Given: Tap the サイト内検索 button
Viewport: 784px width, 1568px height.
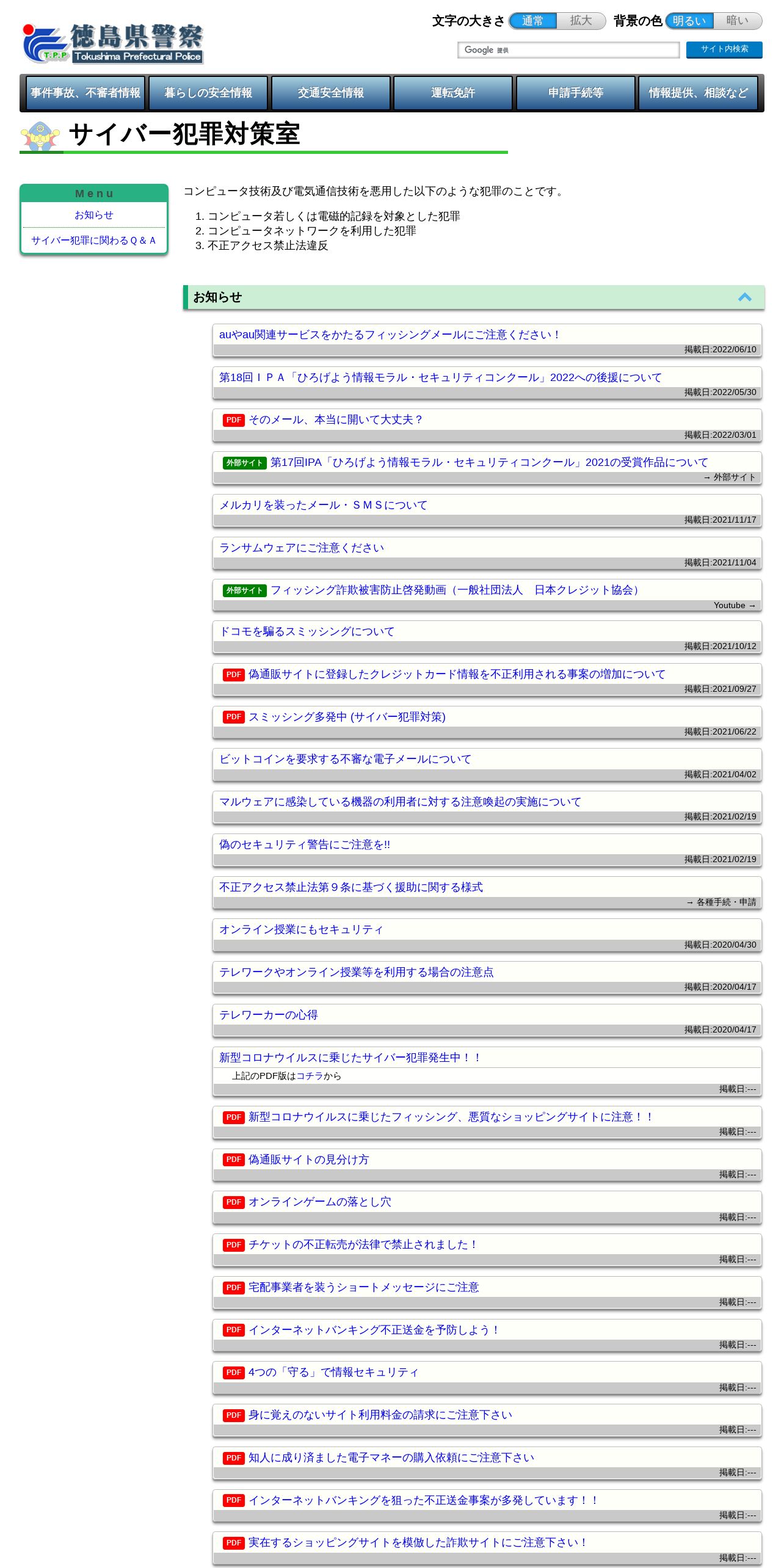Looking at the screenshot, I should [724, 49].
